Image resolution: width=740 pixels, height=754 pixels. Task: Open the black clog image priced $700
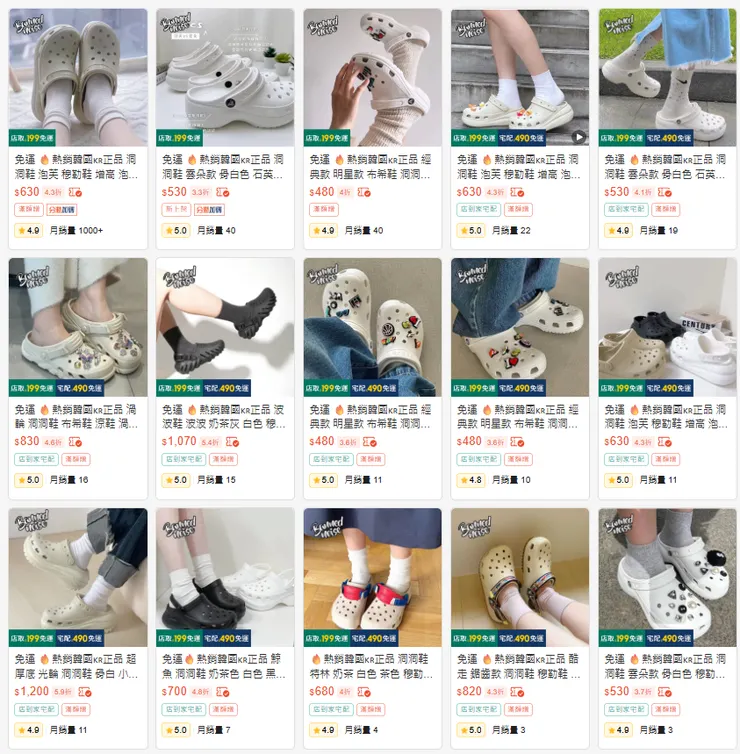coord(222,580)
